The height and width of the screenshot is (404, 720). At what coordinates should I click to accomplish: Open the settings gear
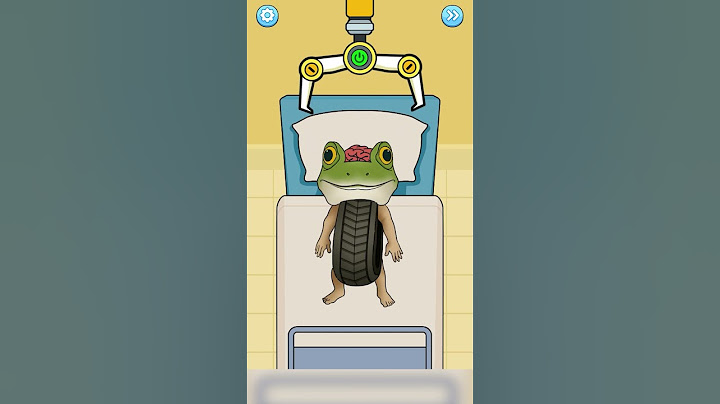[267, 16]
